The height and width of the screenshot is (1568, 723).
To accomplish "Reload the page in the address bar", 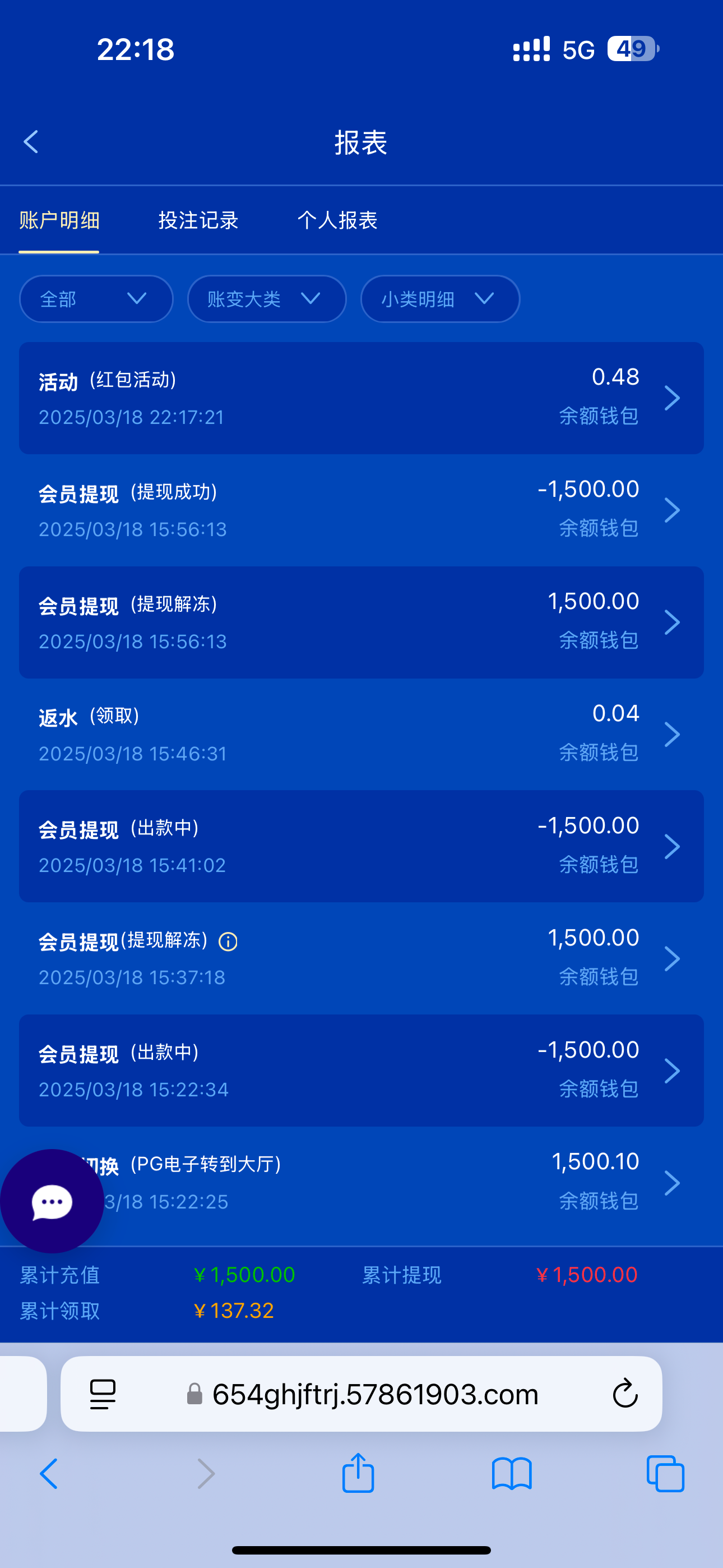I will [x=624, y=1394].
